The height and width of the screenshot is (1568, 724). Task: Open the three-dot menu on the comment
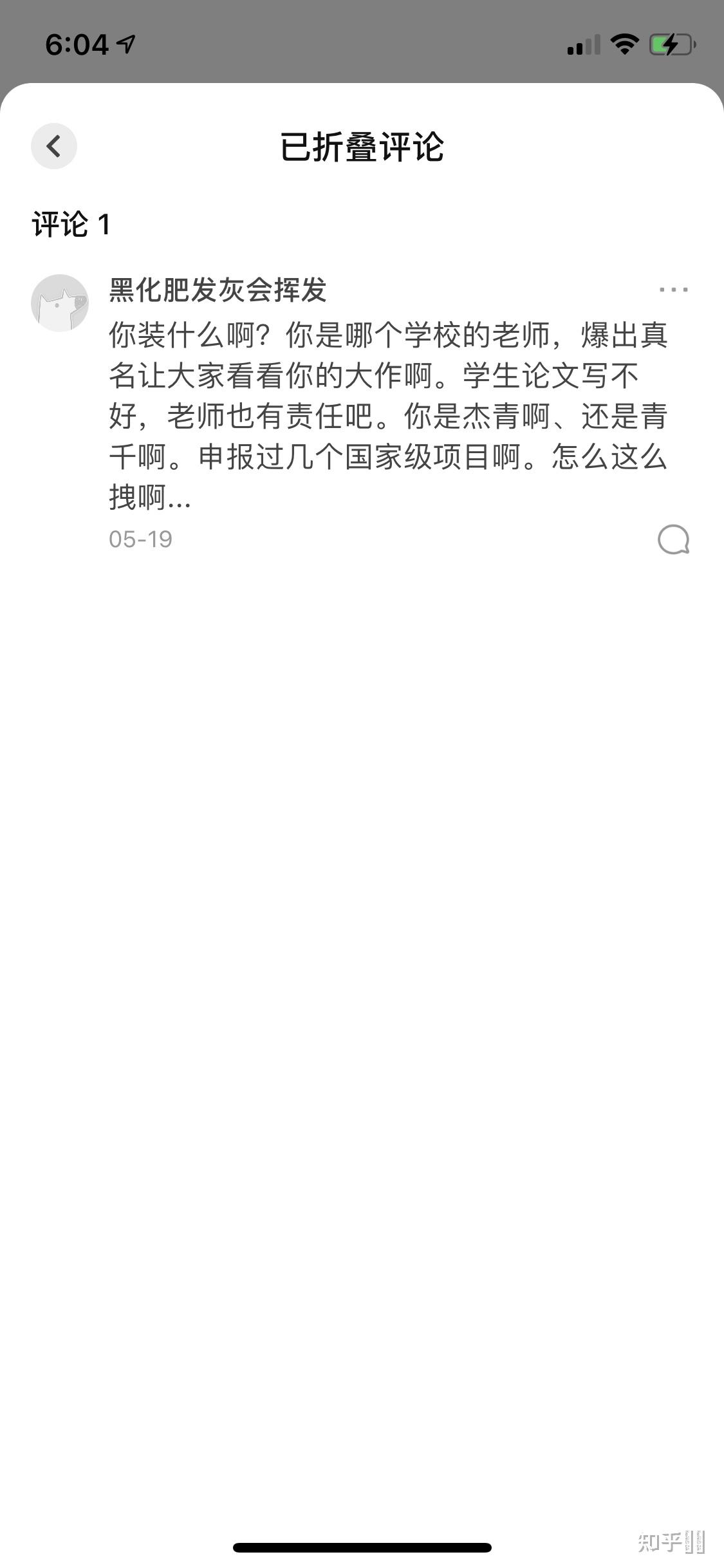(x=673, y=290)
